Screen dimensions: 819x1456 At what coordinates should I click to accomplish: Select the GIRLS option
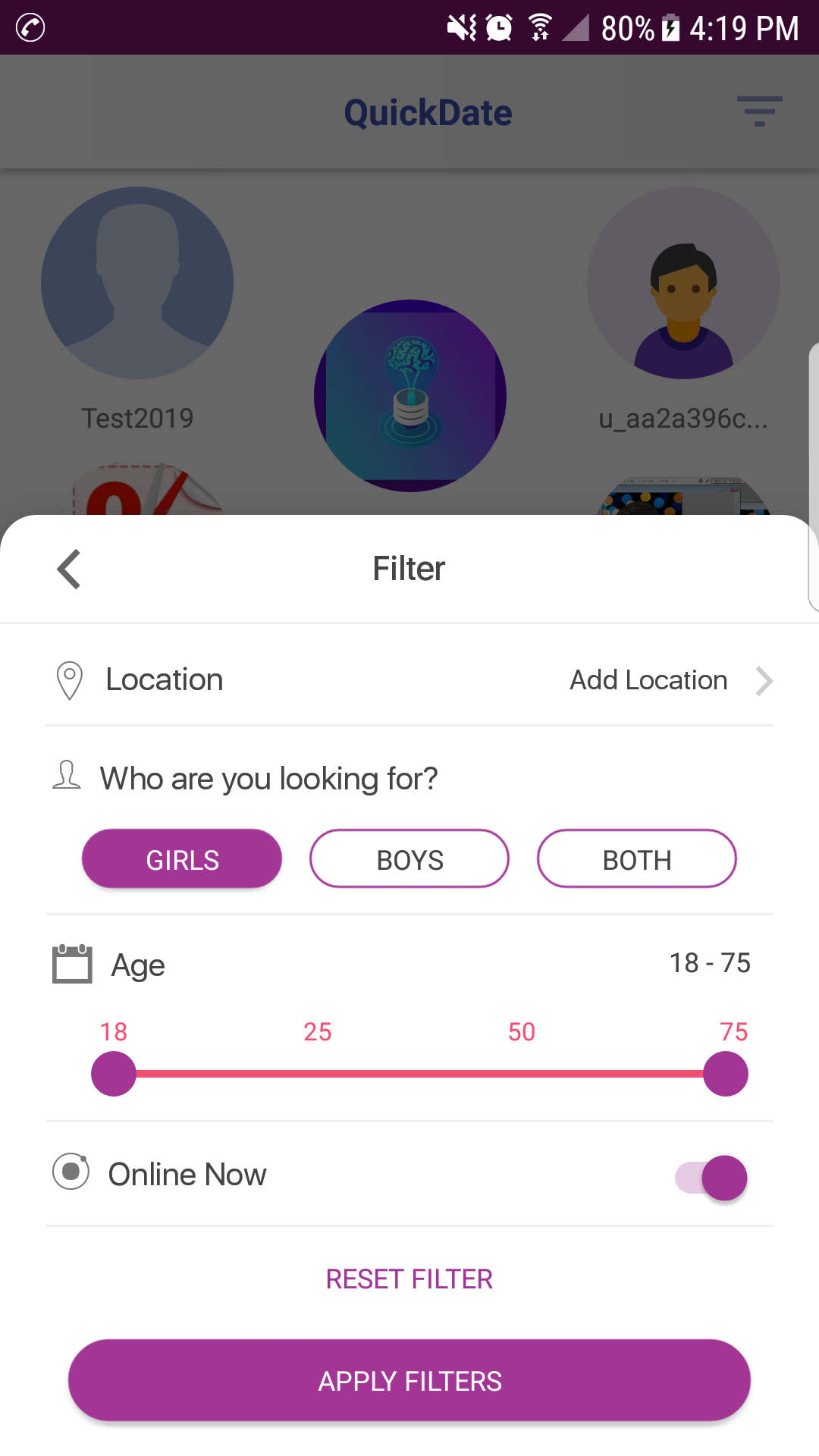pos(182,859)
